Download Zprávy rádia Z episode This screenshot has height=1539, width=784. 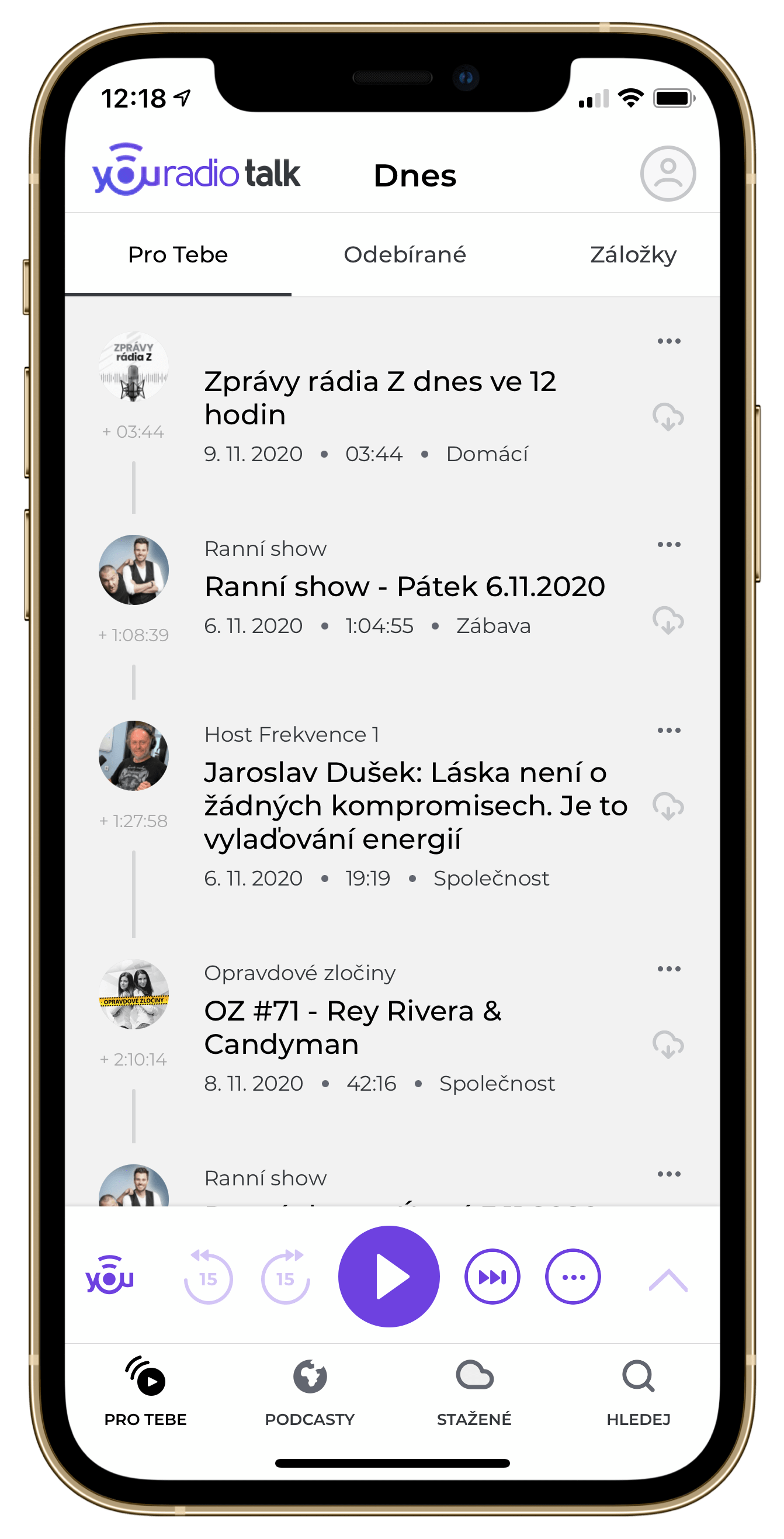[668, 417]
